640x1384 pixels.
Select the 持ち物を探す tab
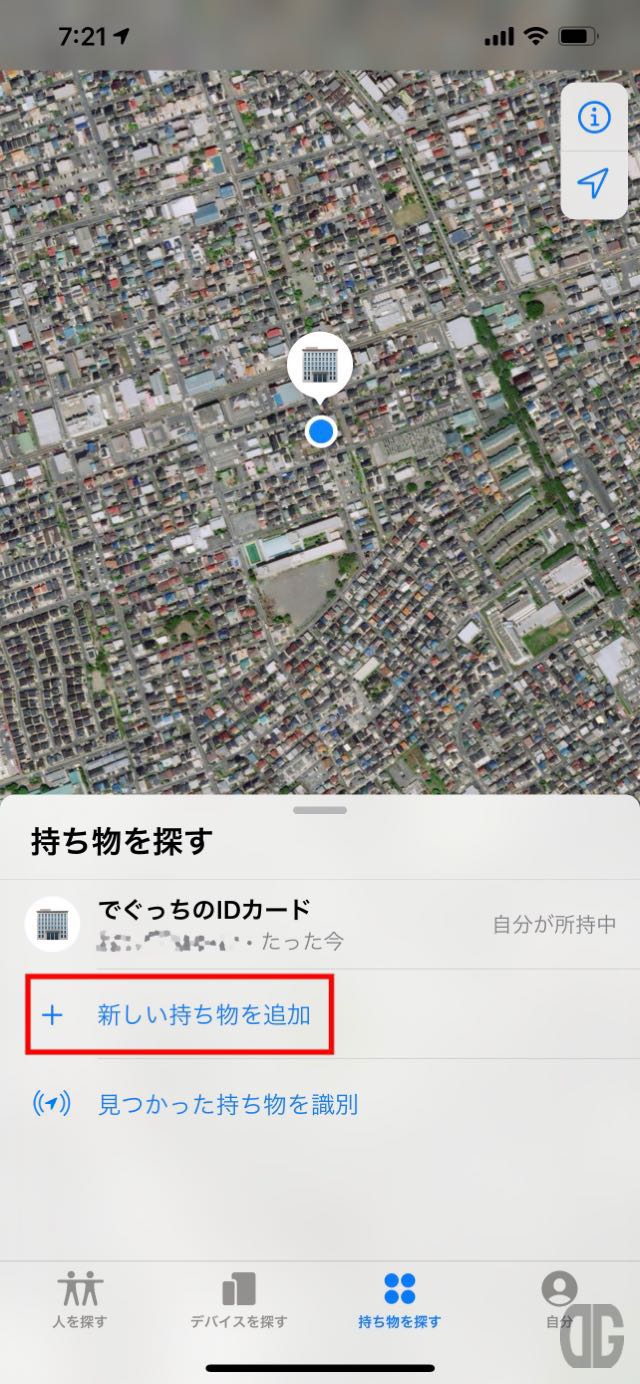coord(399,1300)
